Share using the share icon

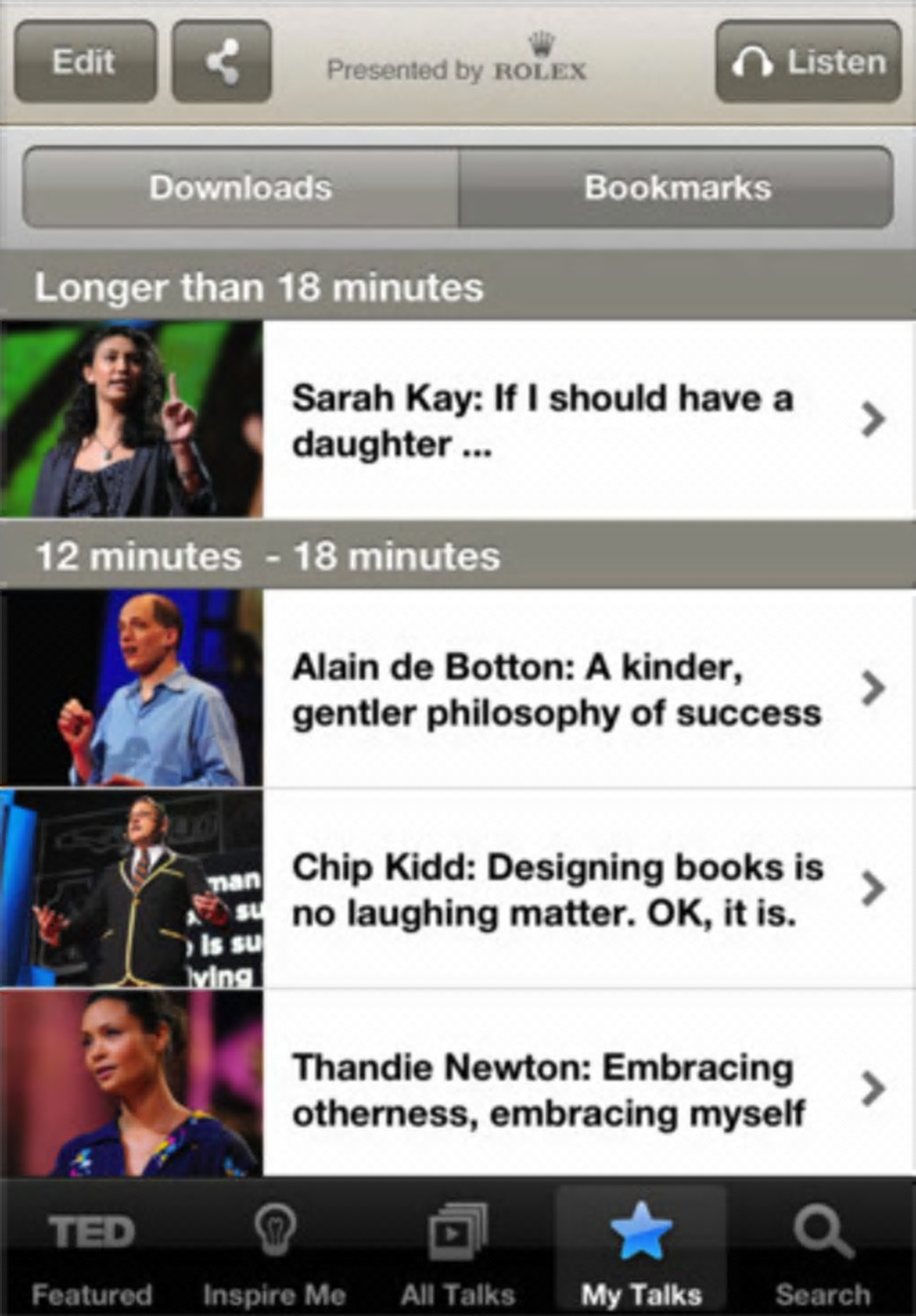pos(222,62)
